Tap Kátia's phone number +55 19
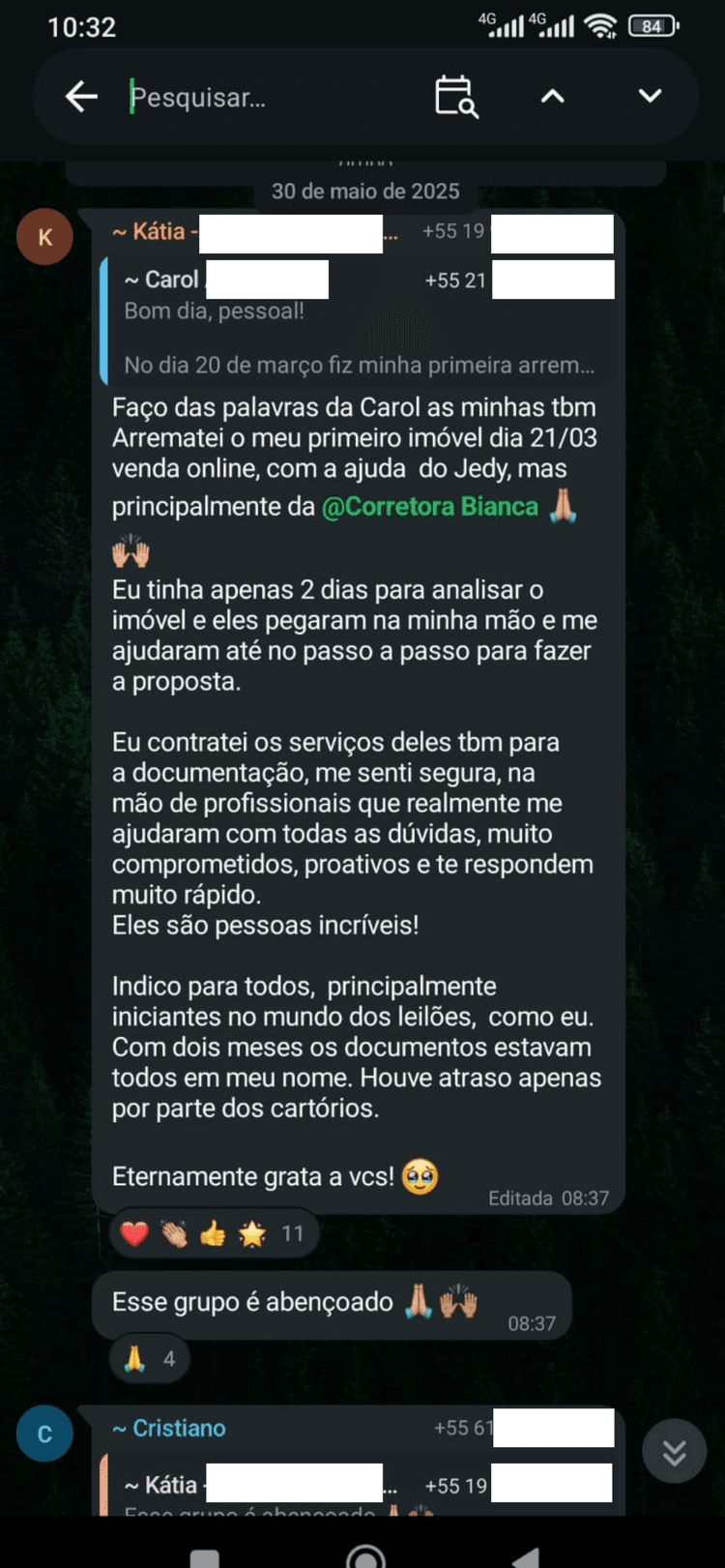The width and height of the screenshot is (725, 1568). coord(454,232)
